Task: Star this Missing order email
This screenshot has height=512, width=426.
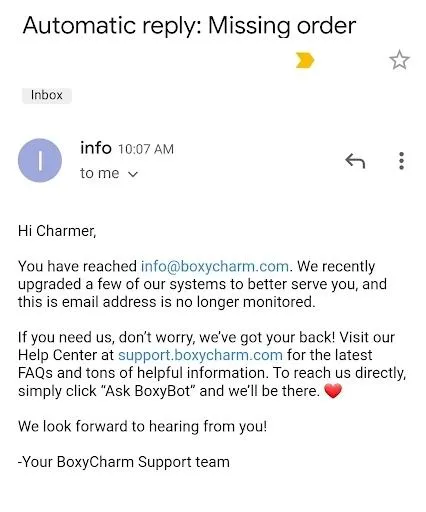Action: tap(399, 60)
